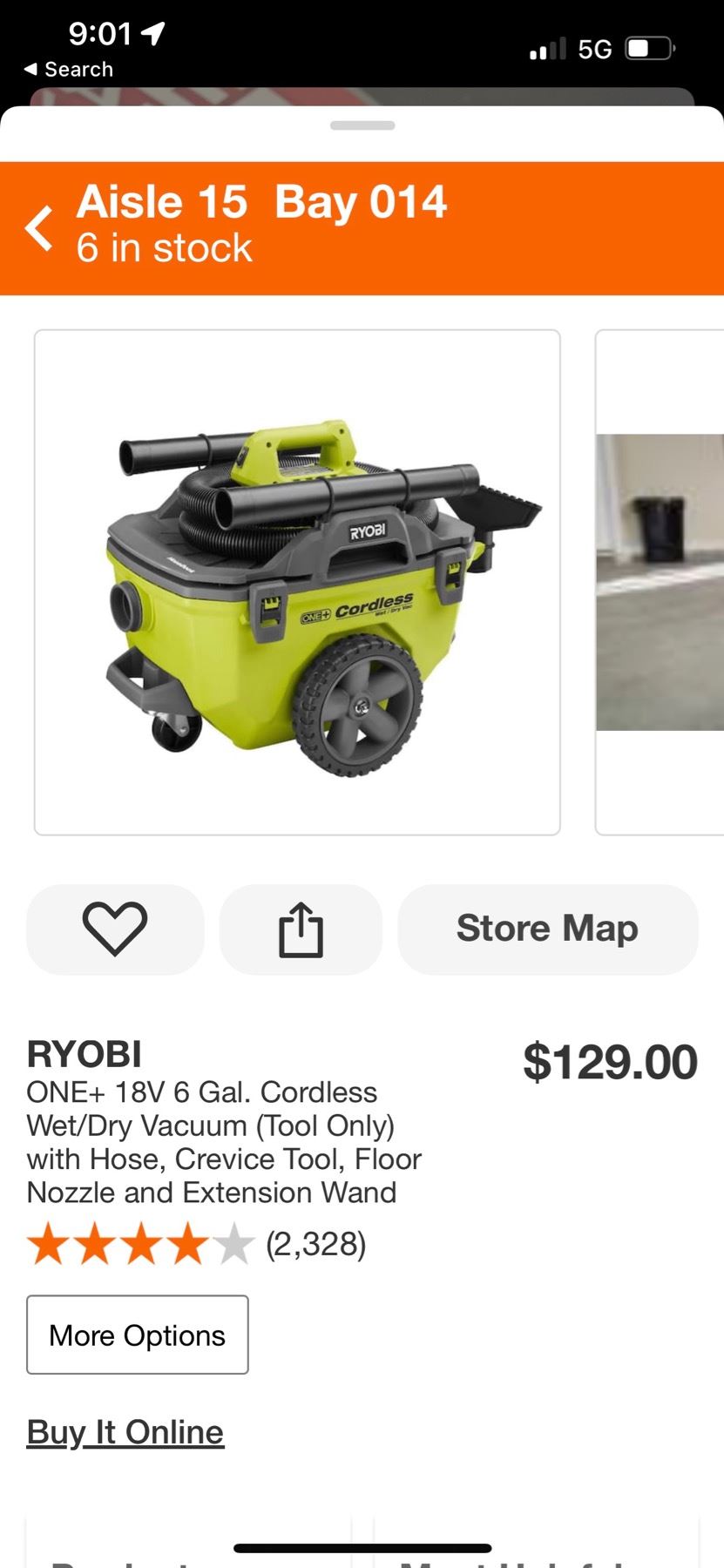
Task: Return to Search in the status bar
Action: point(69,70)
